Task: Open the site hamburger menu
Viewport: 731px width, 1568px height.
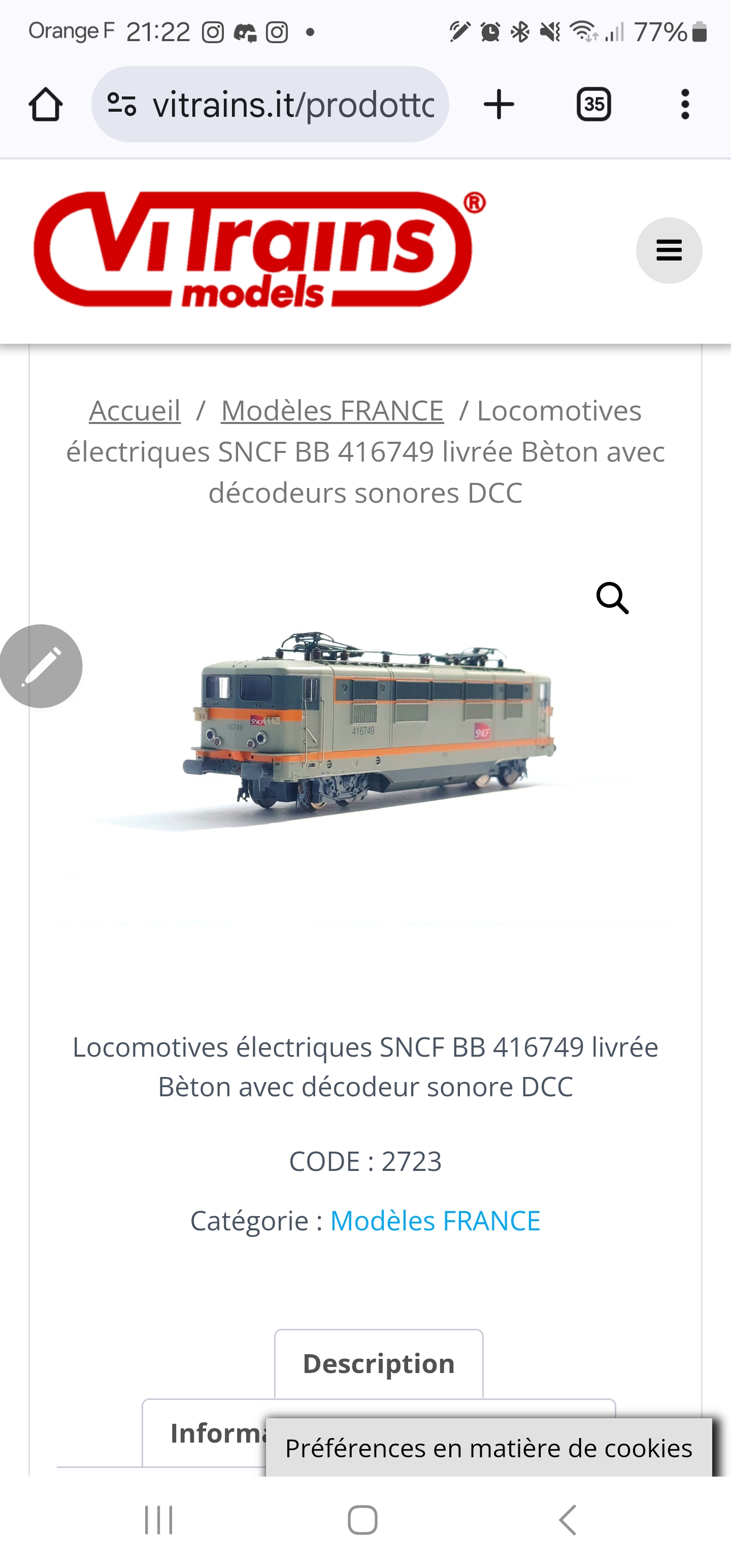Action: click(x=669, y=250)
